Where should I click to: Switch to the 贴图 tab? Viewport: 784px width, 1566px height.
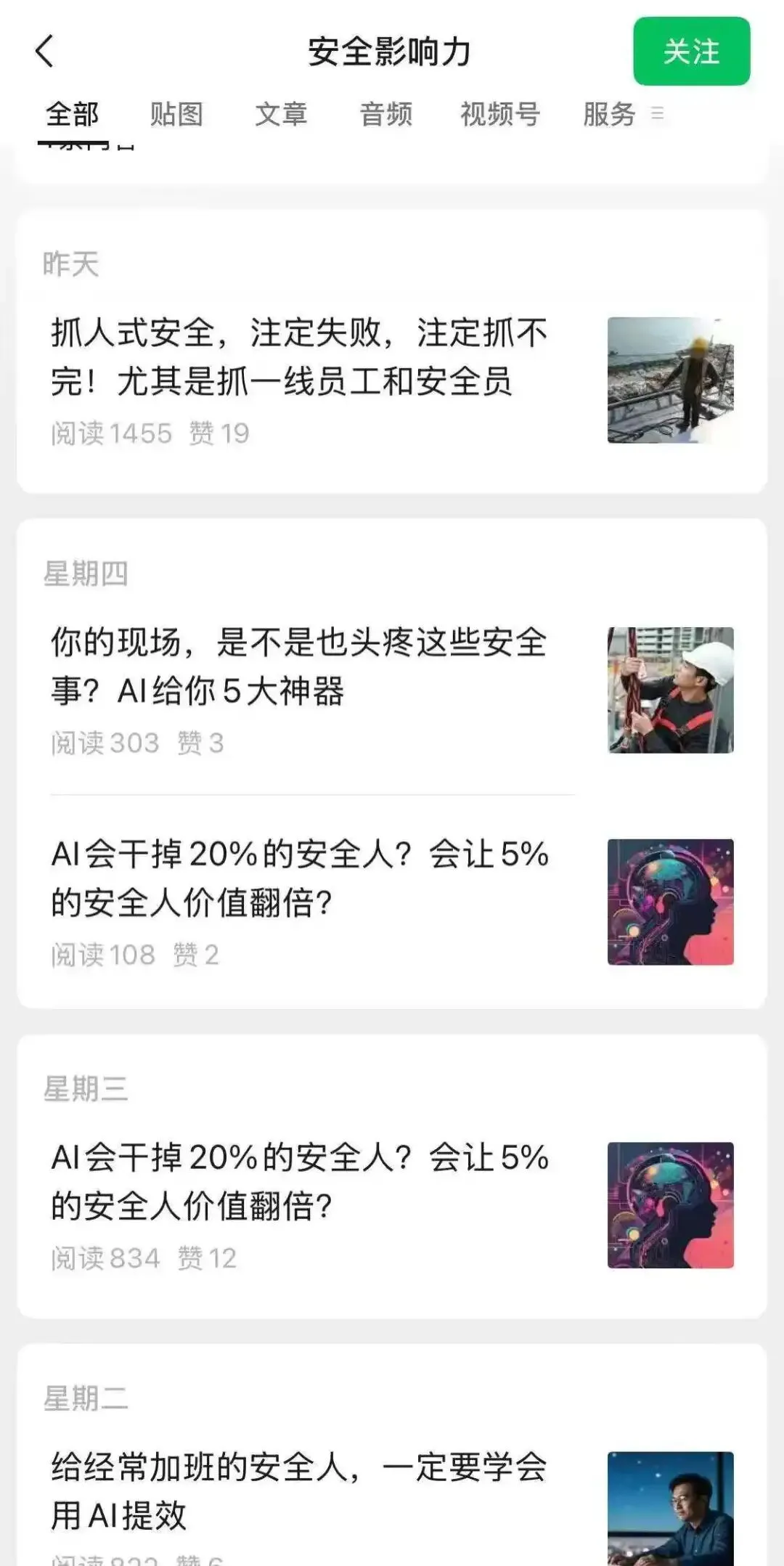click(x=176, y=114)
